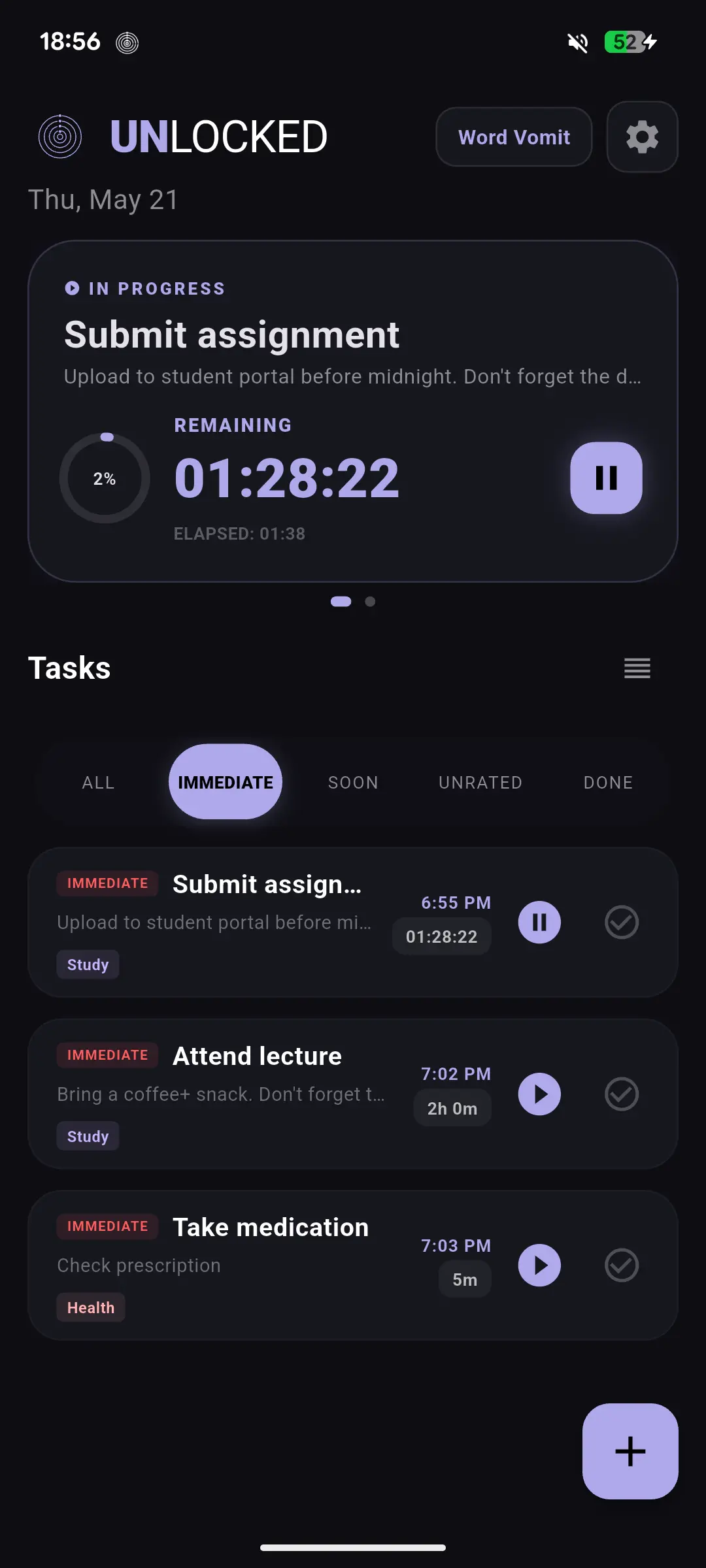The image size is (706, 1568).
Task: Select the SOON filter tab
Action: 353,782
